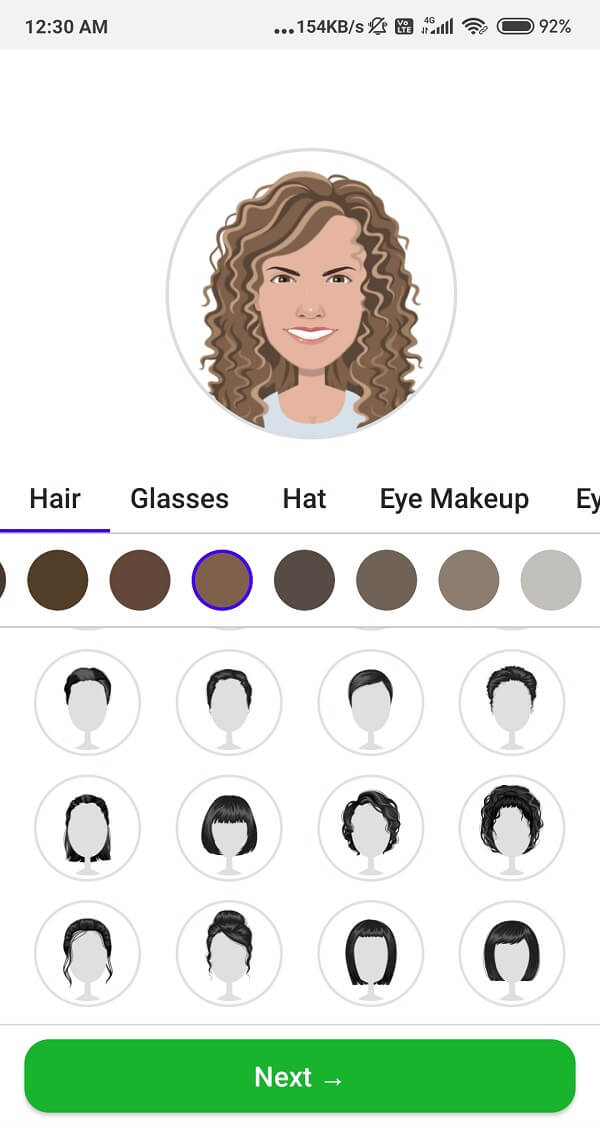Screen dimensions: 600x1125
Task: Switch to the Glasses tab
Action: pyautogui.click(x=179, y=498)
